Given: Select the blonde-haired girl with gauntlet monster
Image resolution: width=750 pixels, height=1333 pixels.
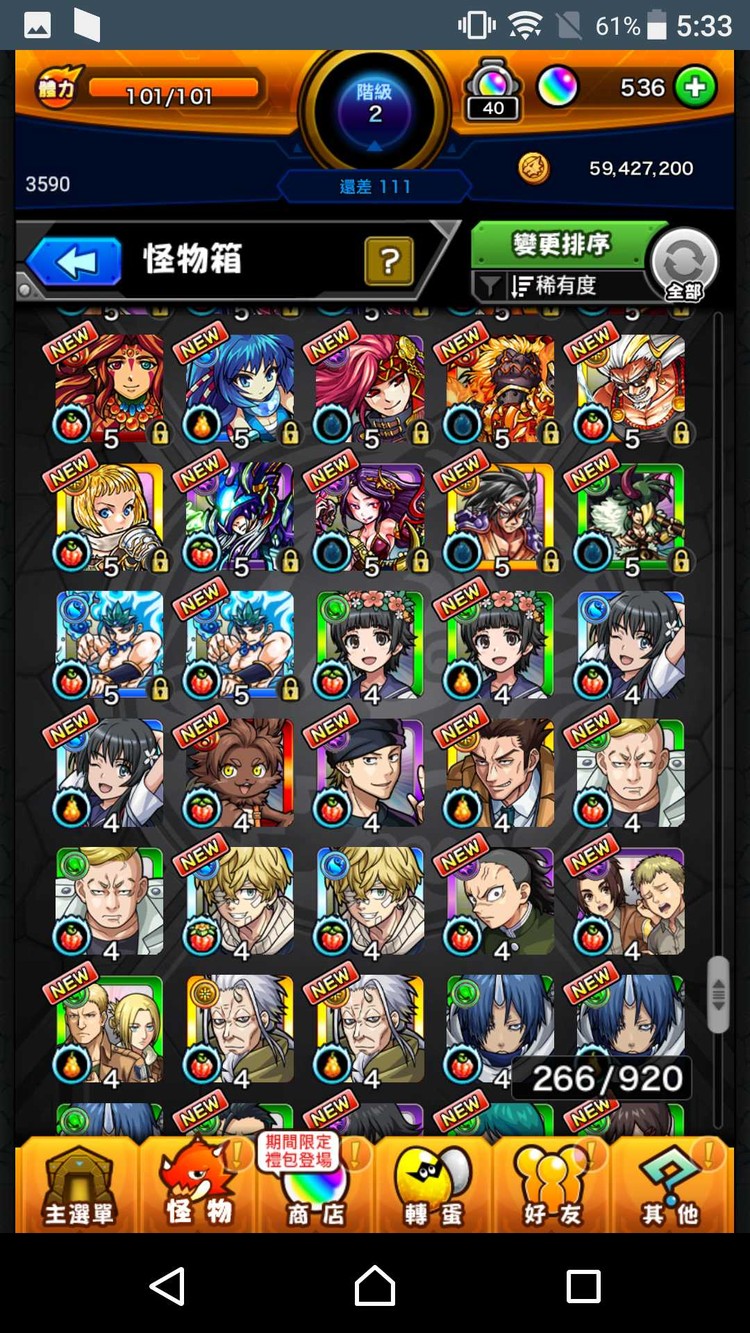Looking at the screenshot, I should (x=109, y=517).
